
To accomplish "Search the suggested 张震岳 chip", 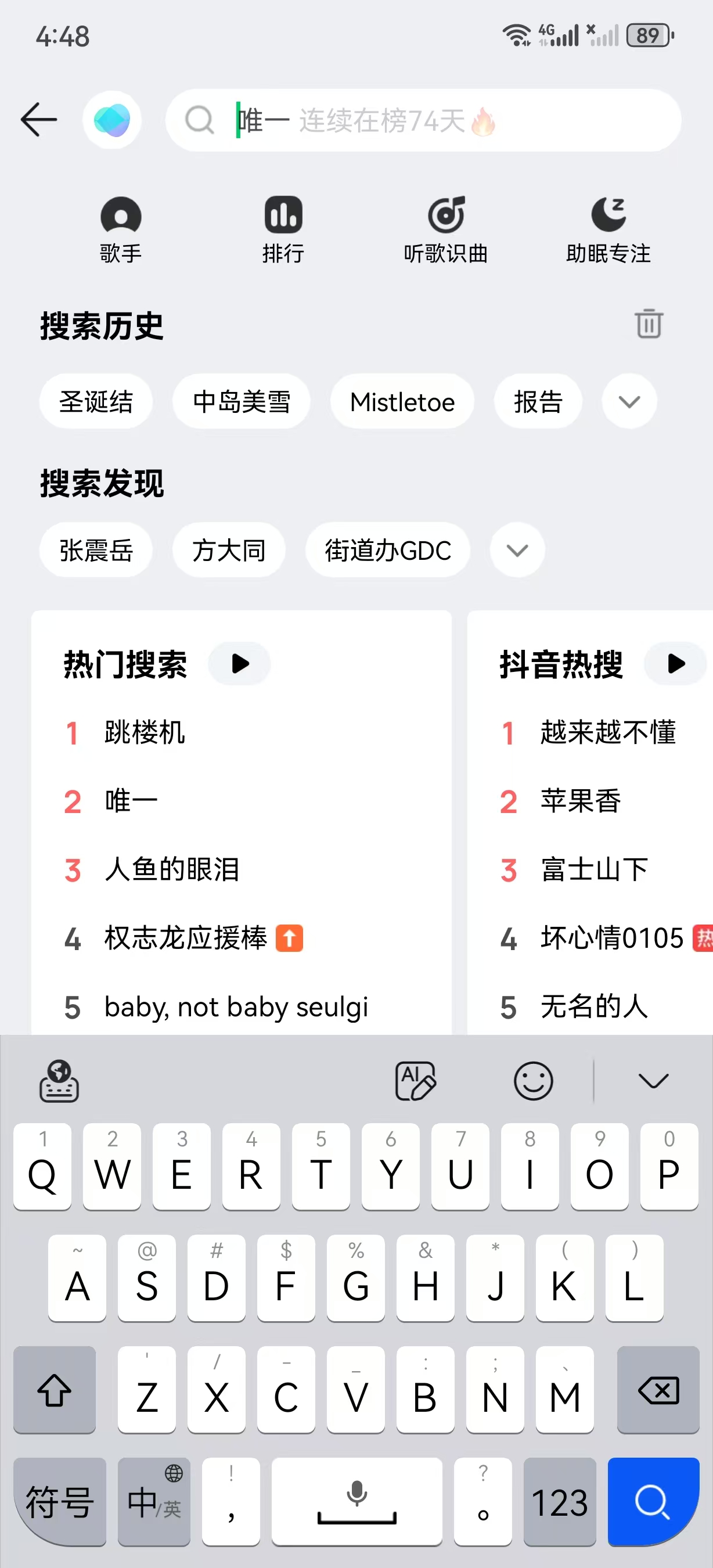I will pos(96,551).
